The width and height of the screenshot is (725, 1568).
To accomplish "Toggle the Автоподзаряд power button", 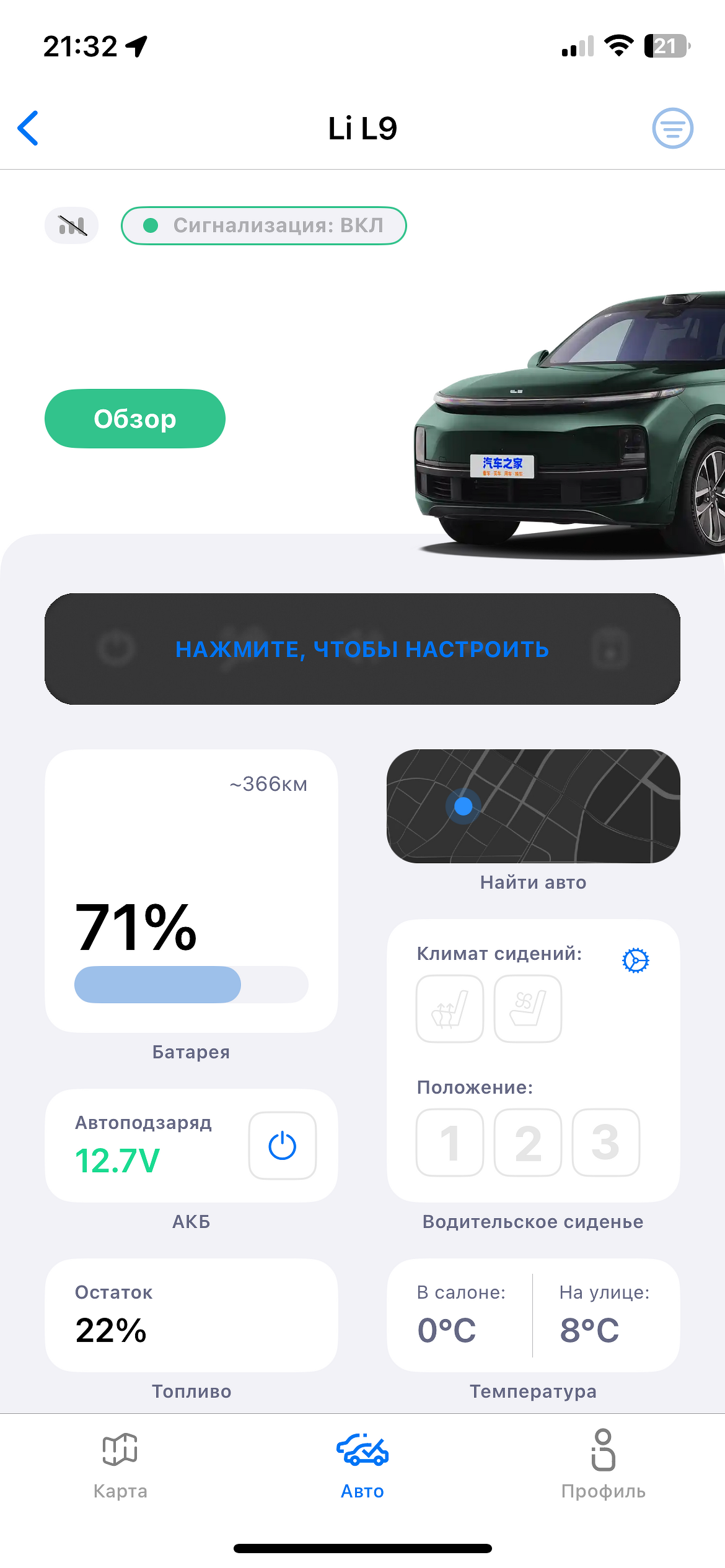I will (x=282, y=1146).
